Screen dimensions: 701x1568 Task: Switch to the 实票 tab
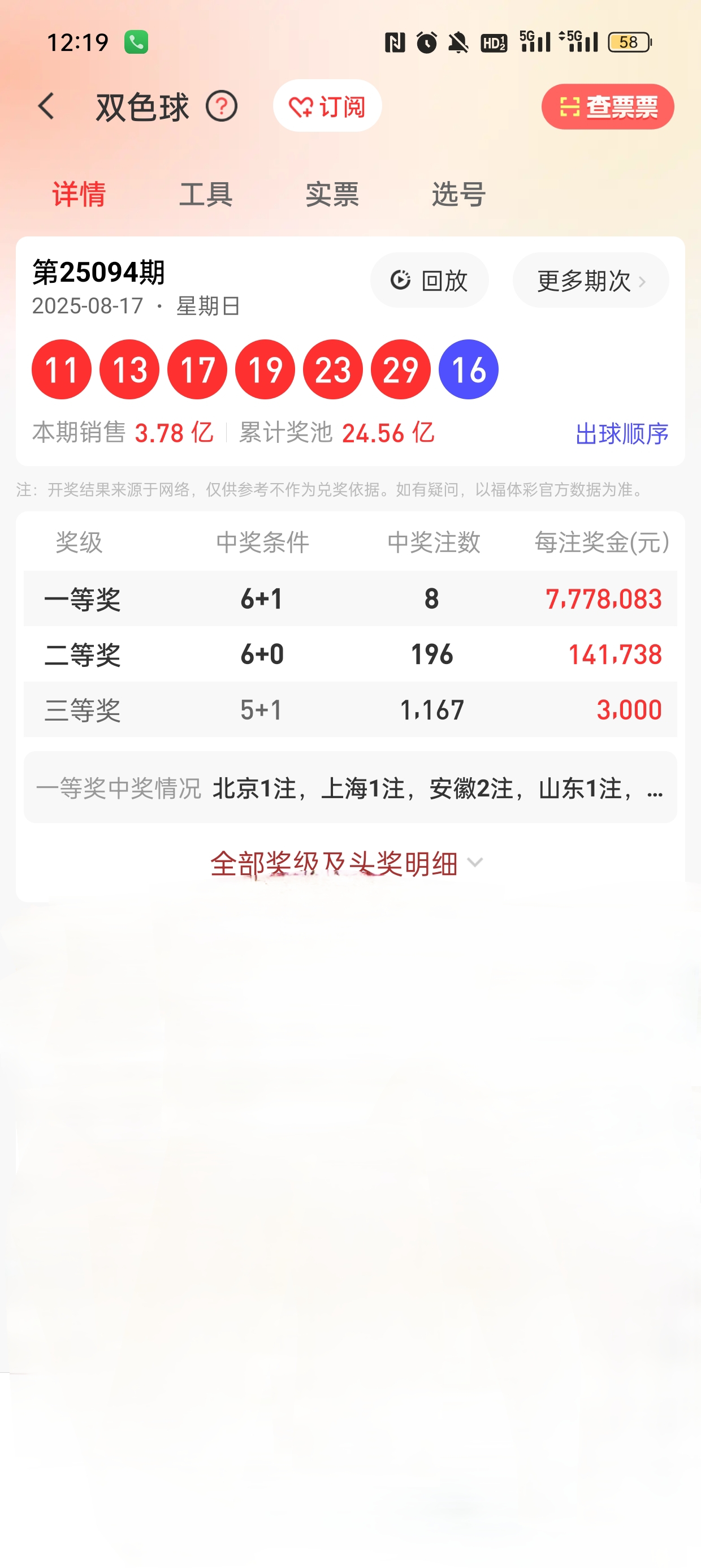pyautogui.click(x=332, y=195)
